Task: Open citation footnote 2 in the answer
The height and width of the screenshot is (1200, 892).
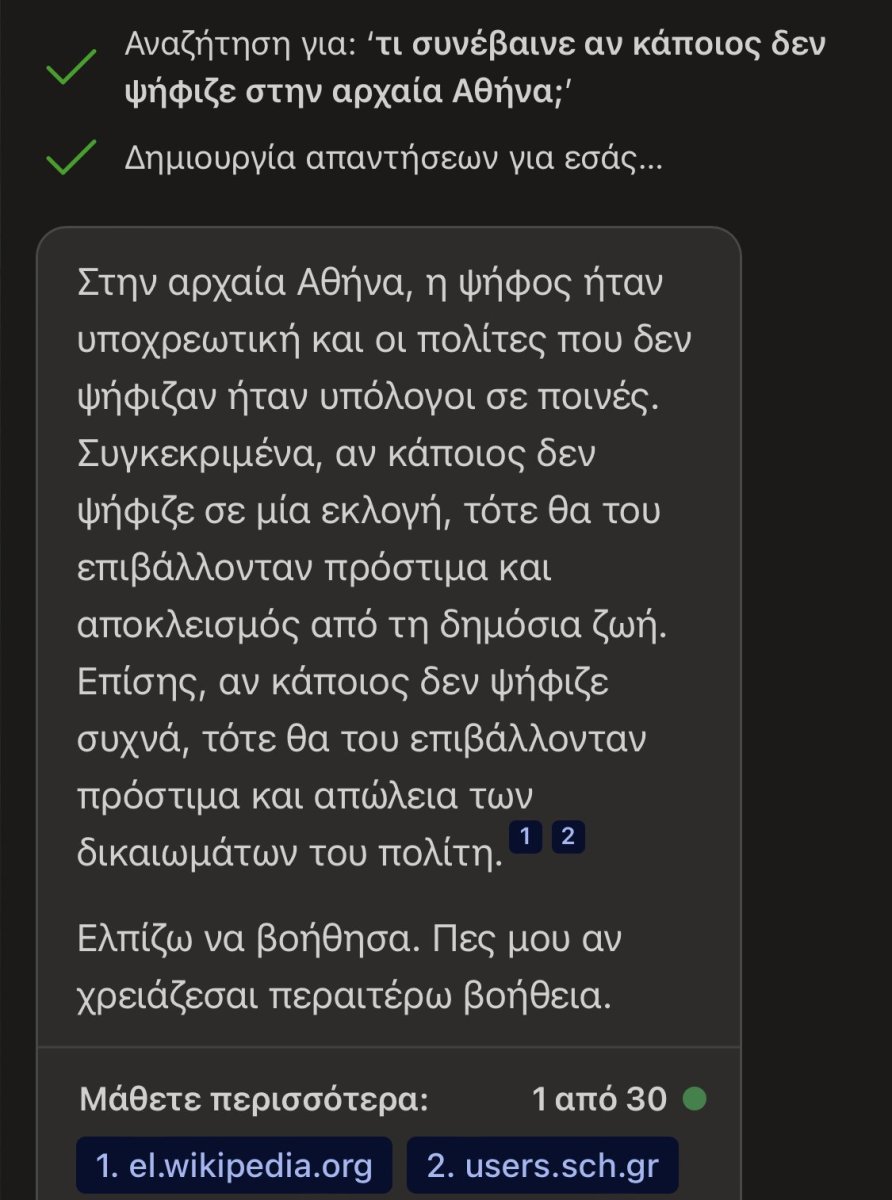Action: pyautogui.click(x=567, y=837)
